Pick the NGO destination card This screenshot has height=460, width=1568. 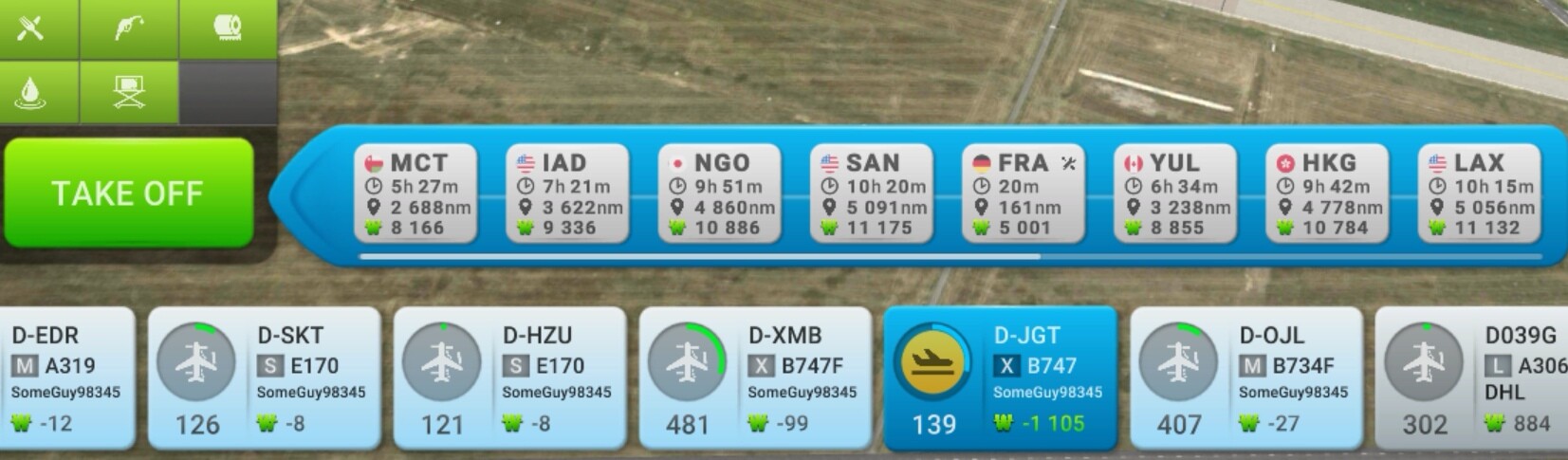tap(719, 194)
